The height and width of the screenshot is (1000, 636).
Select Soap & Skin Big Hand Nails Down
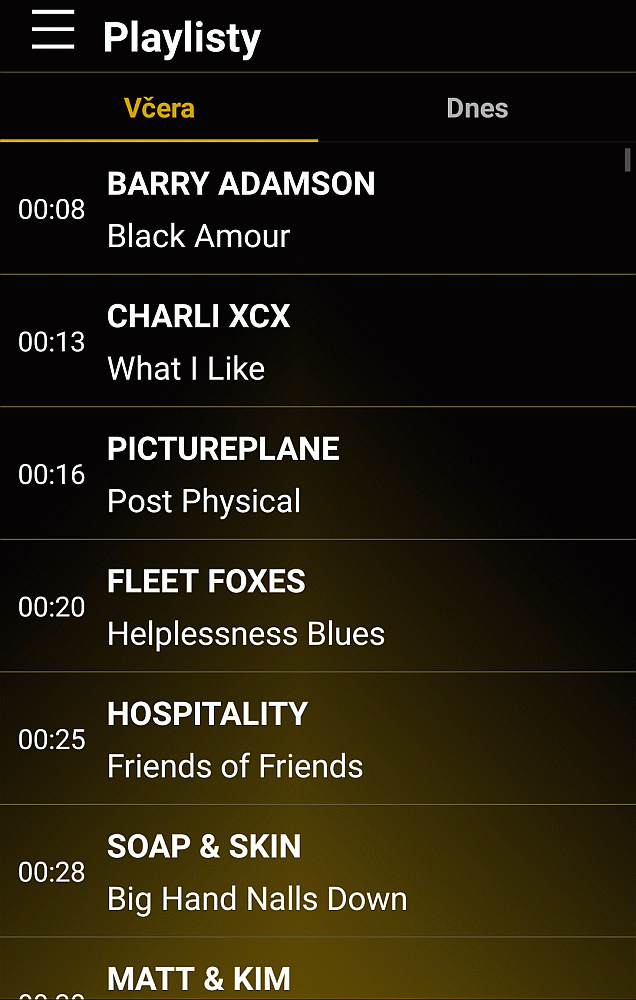click(318, 872)
